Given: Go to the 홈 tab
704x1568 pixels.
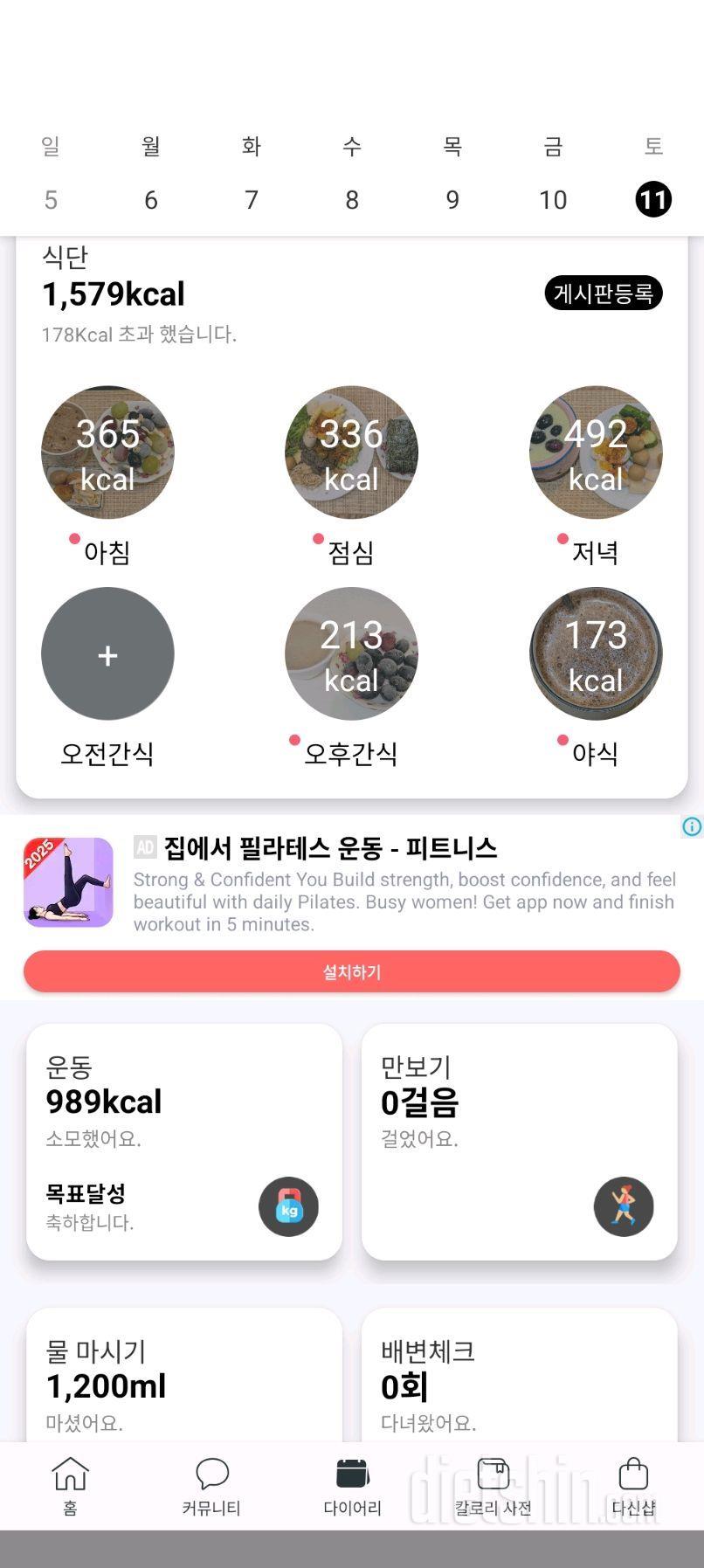Looking at the screenshot, I should (71, 1485).
